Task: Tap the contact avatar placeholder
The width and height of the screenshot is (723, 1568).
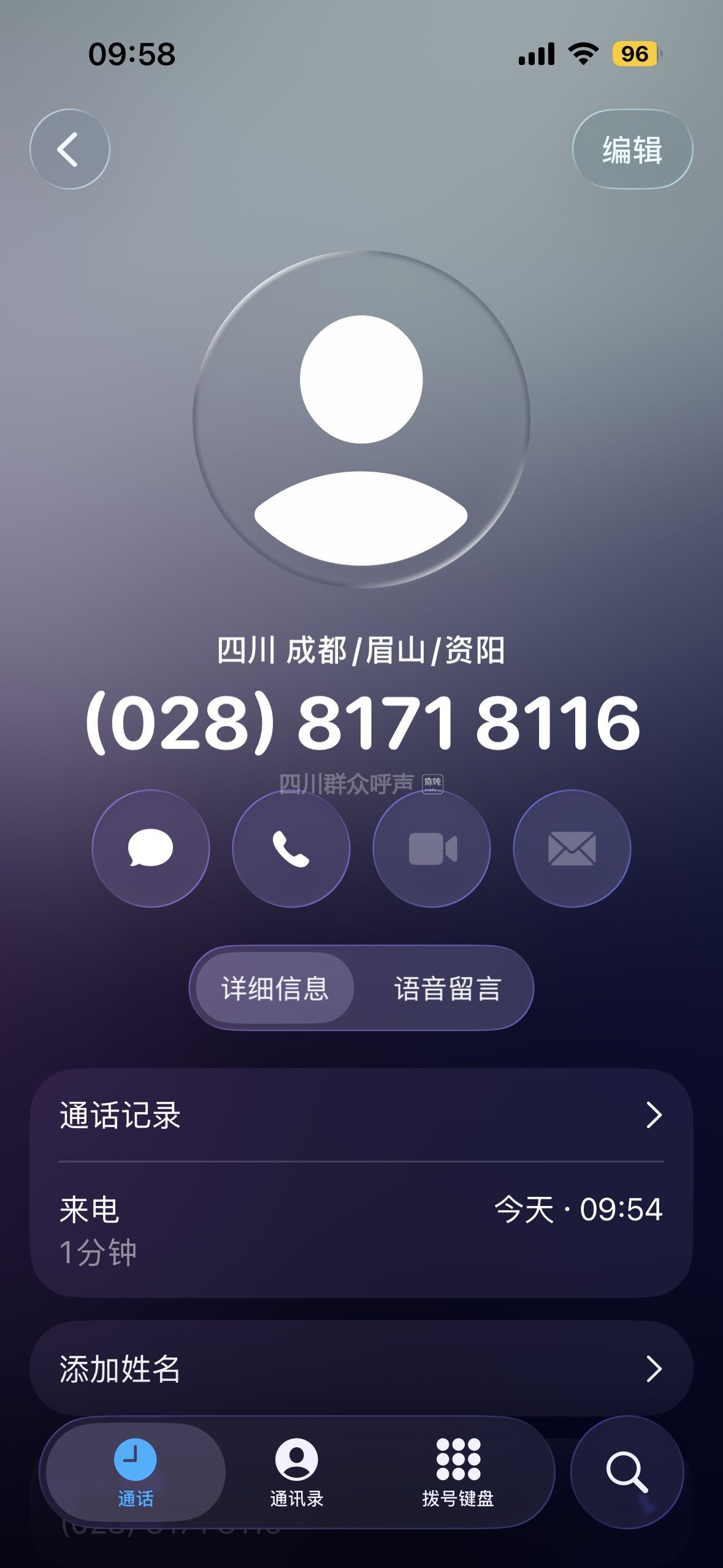Action: tap(361, 420)
